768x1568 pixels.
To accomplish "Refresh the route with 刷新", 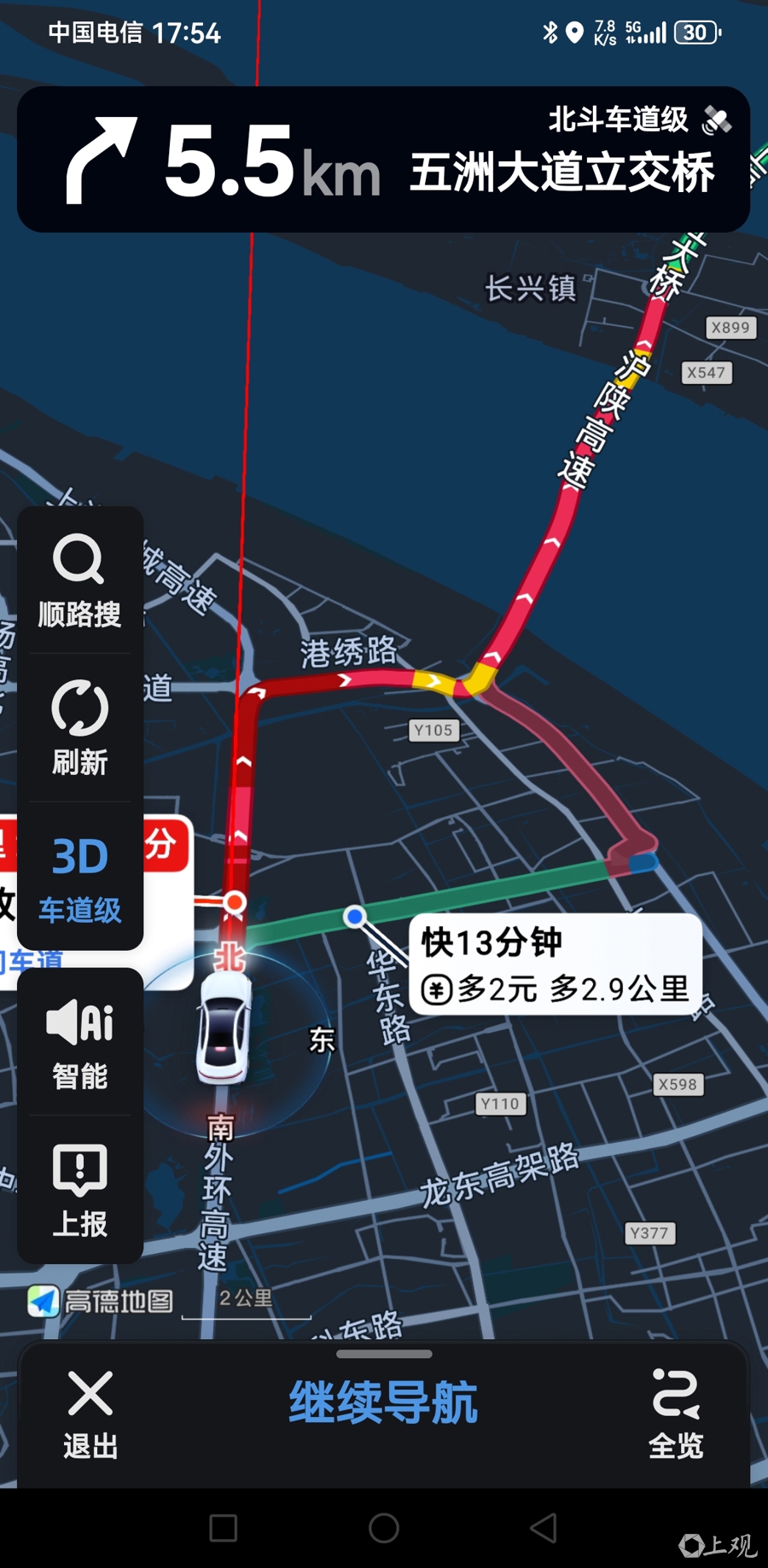I will [79, 728].
